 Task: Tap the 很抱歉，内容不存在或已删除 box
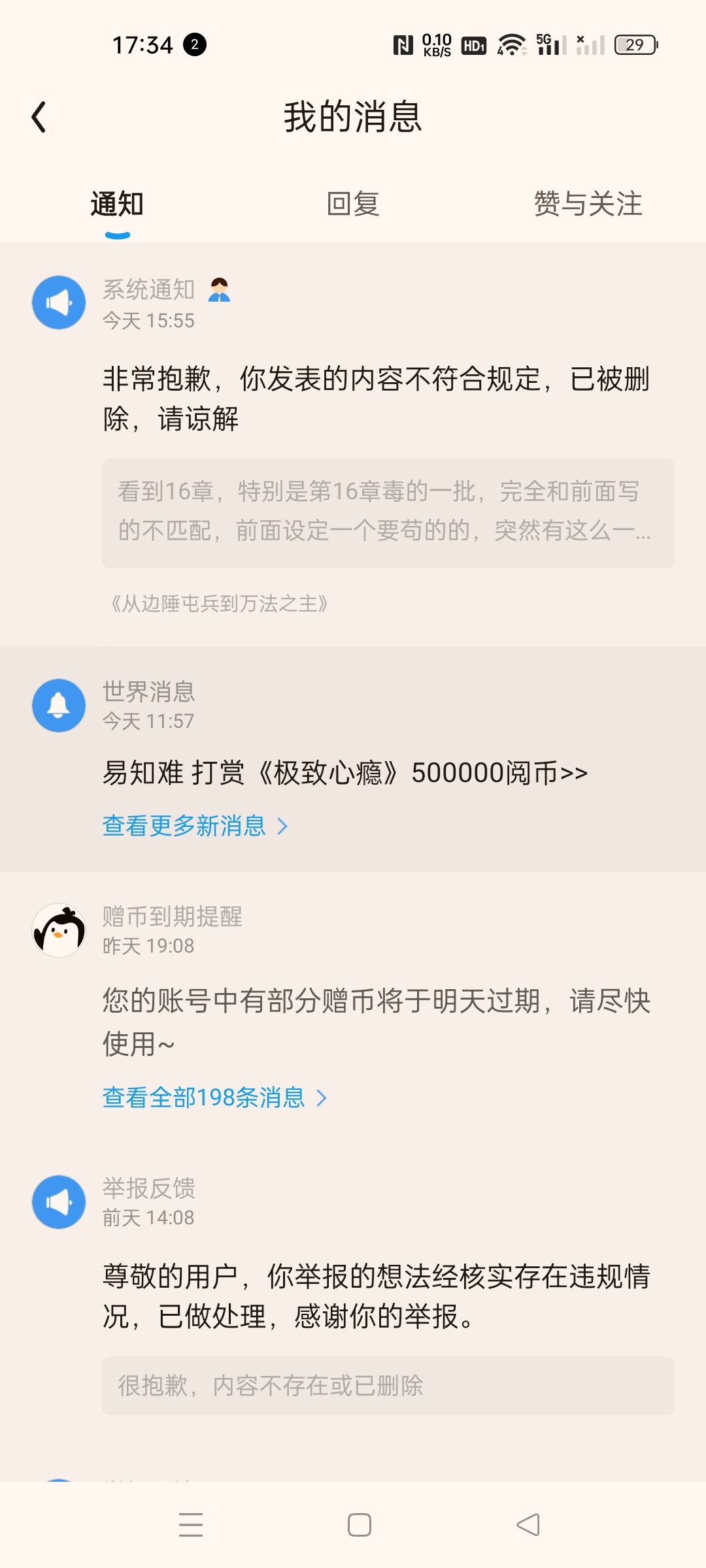tap(388, 1386)
